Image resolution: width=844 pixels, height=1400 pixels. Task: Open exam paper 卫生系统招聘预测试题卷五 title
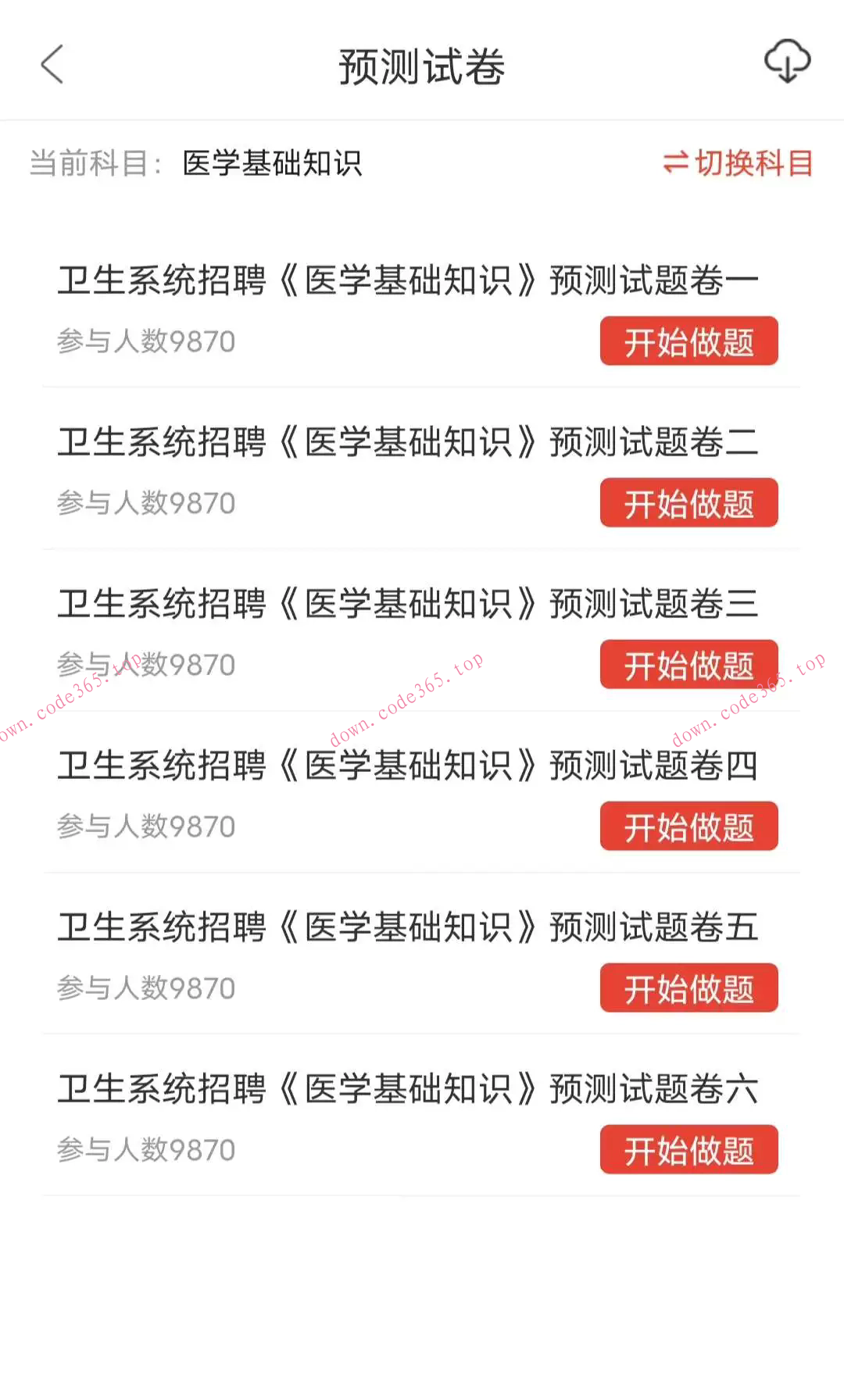point(408,928)
